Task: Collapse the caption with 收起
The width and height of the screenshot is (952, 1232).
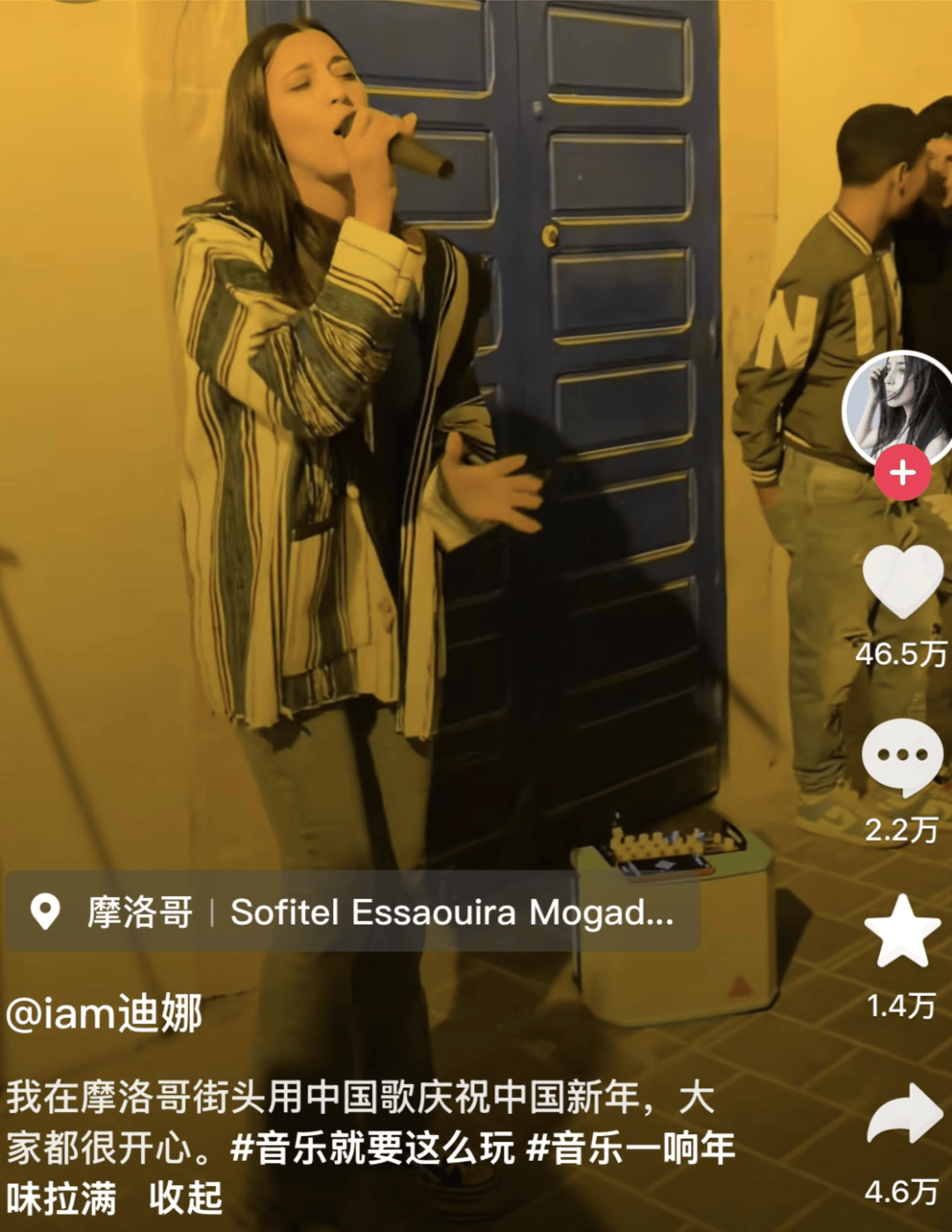Action: click(x=185, y=1199)
